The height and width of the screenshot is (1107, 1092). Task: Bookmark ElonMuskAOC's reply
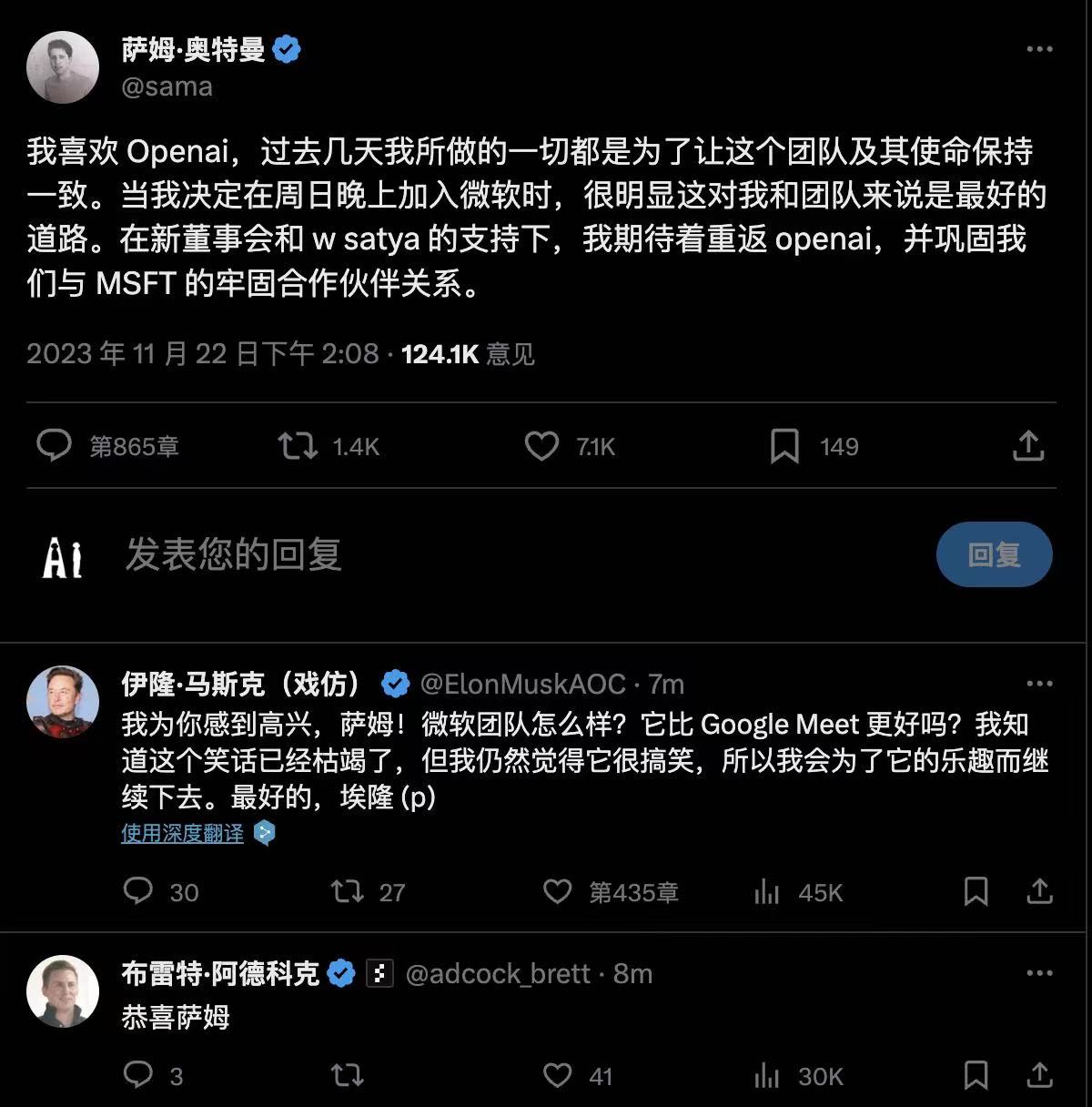click(976, 891)
